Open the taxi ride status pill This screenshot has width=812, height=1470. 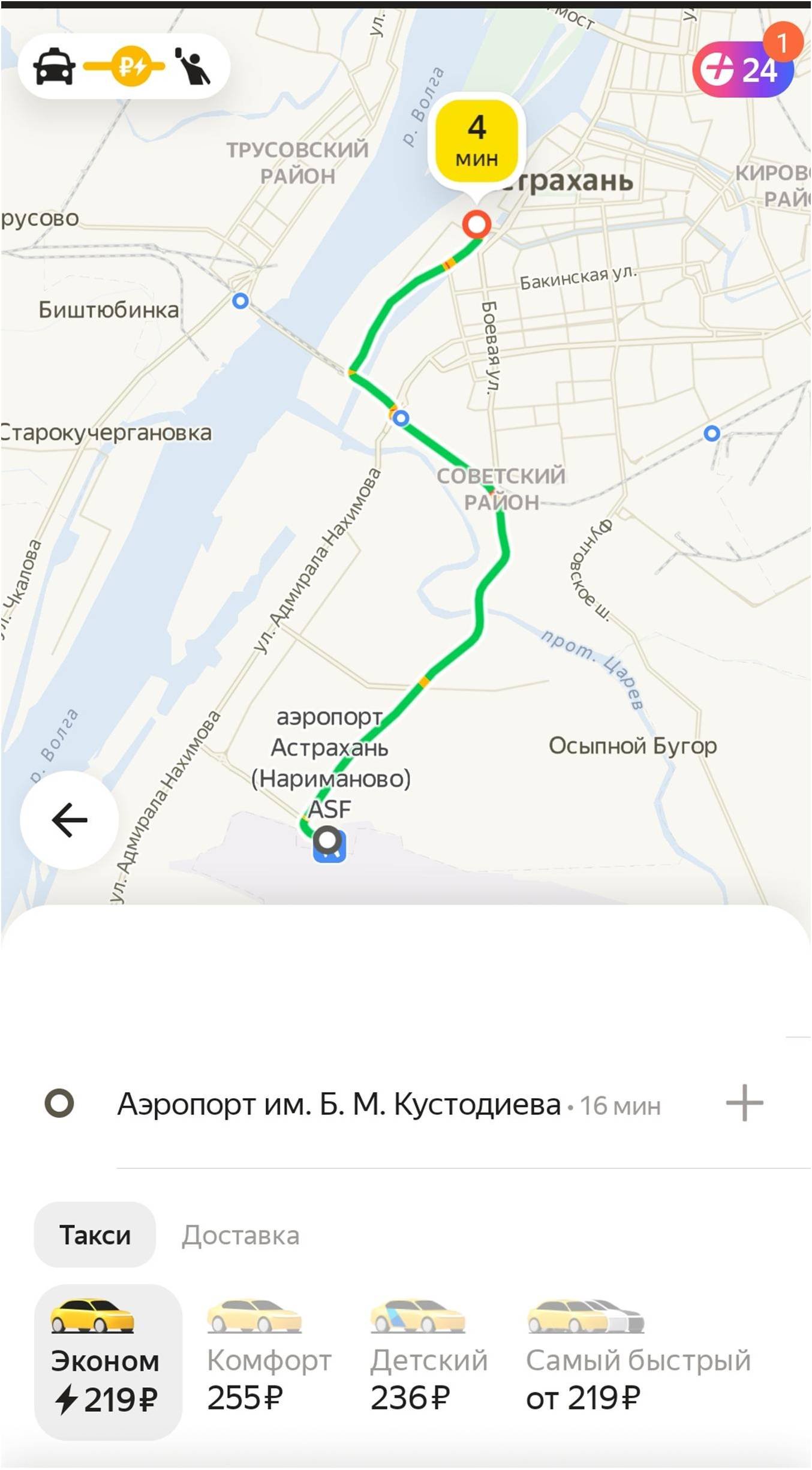[124, 67]
